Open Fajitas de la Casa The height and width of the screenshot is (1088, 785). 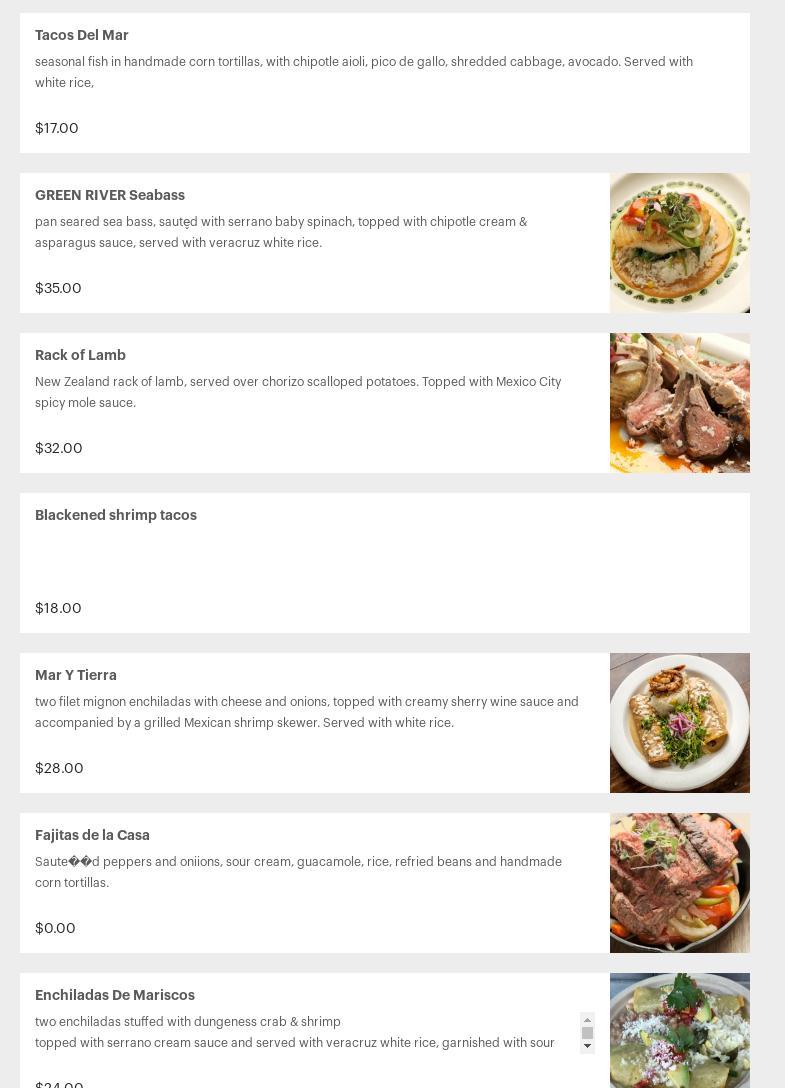coord(385,883)
